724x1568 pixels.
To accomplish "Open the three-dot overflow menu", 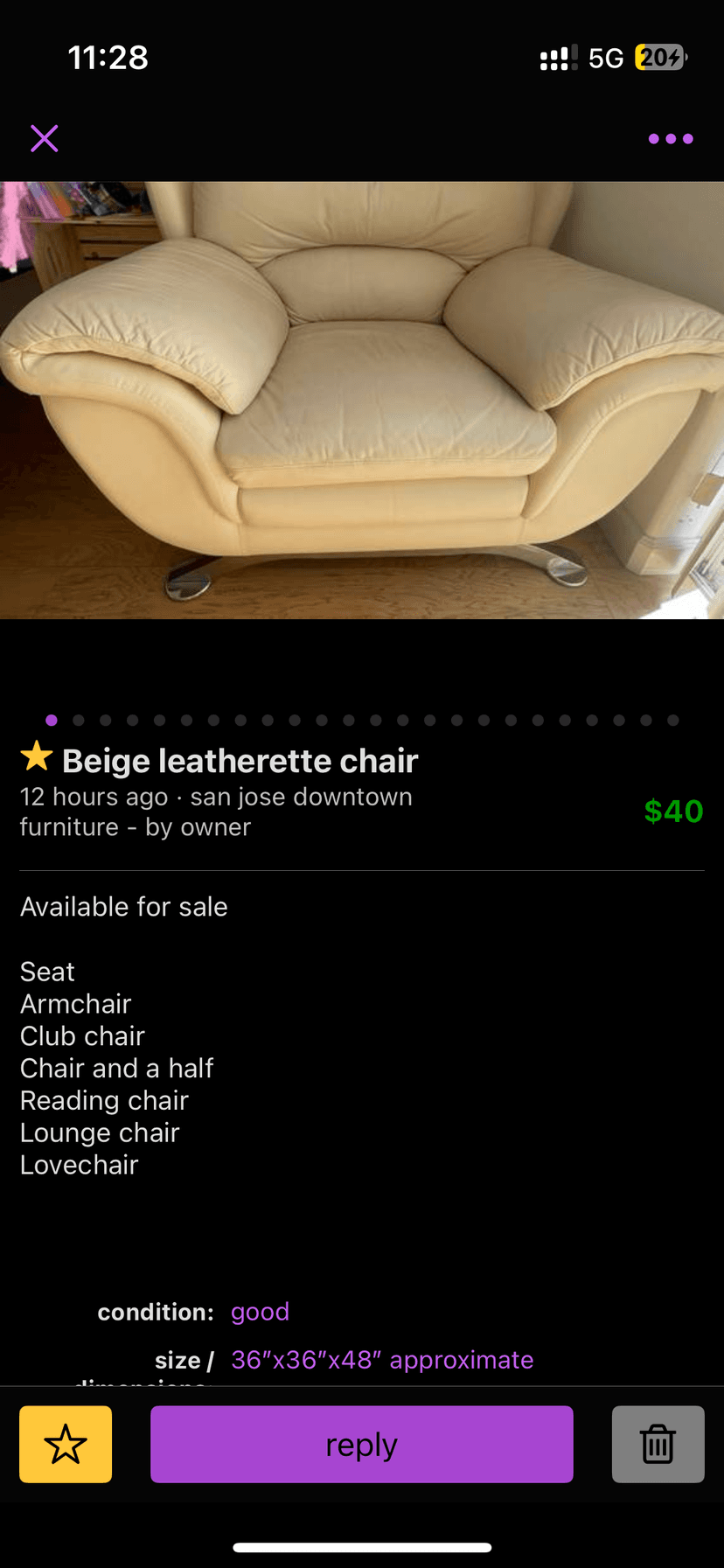I will point(671,138).
